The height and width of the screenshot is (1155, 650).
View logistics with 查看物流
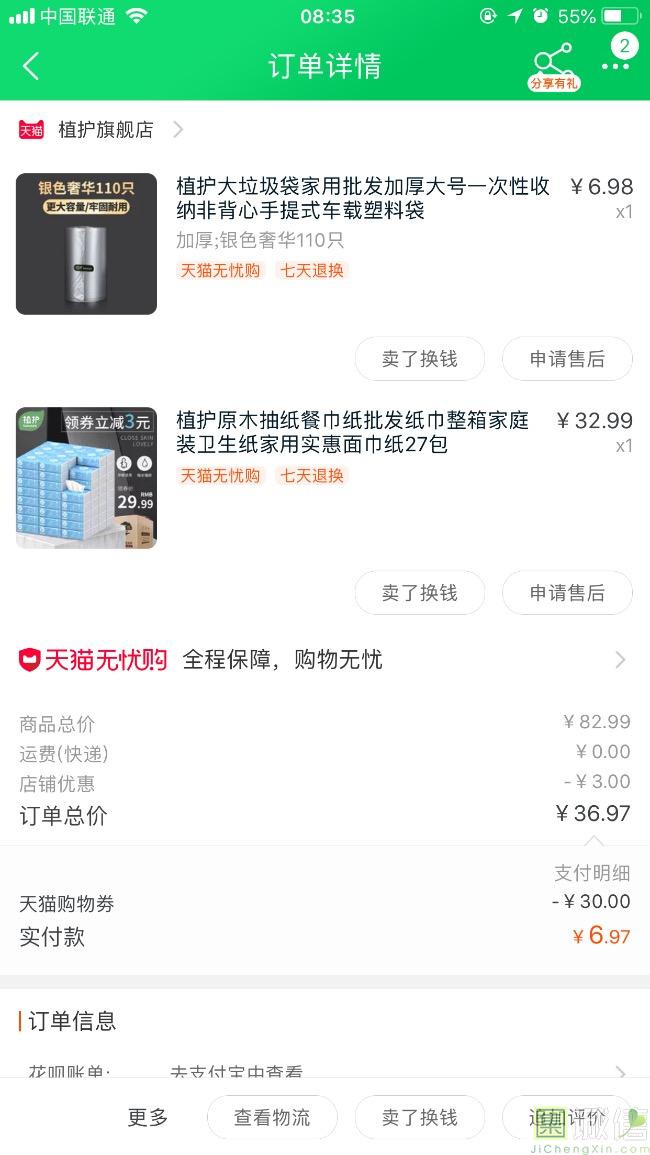click(272, 1117)
